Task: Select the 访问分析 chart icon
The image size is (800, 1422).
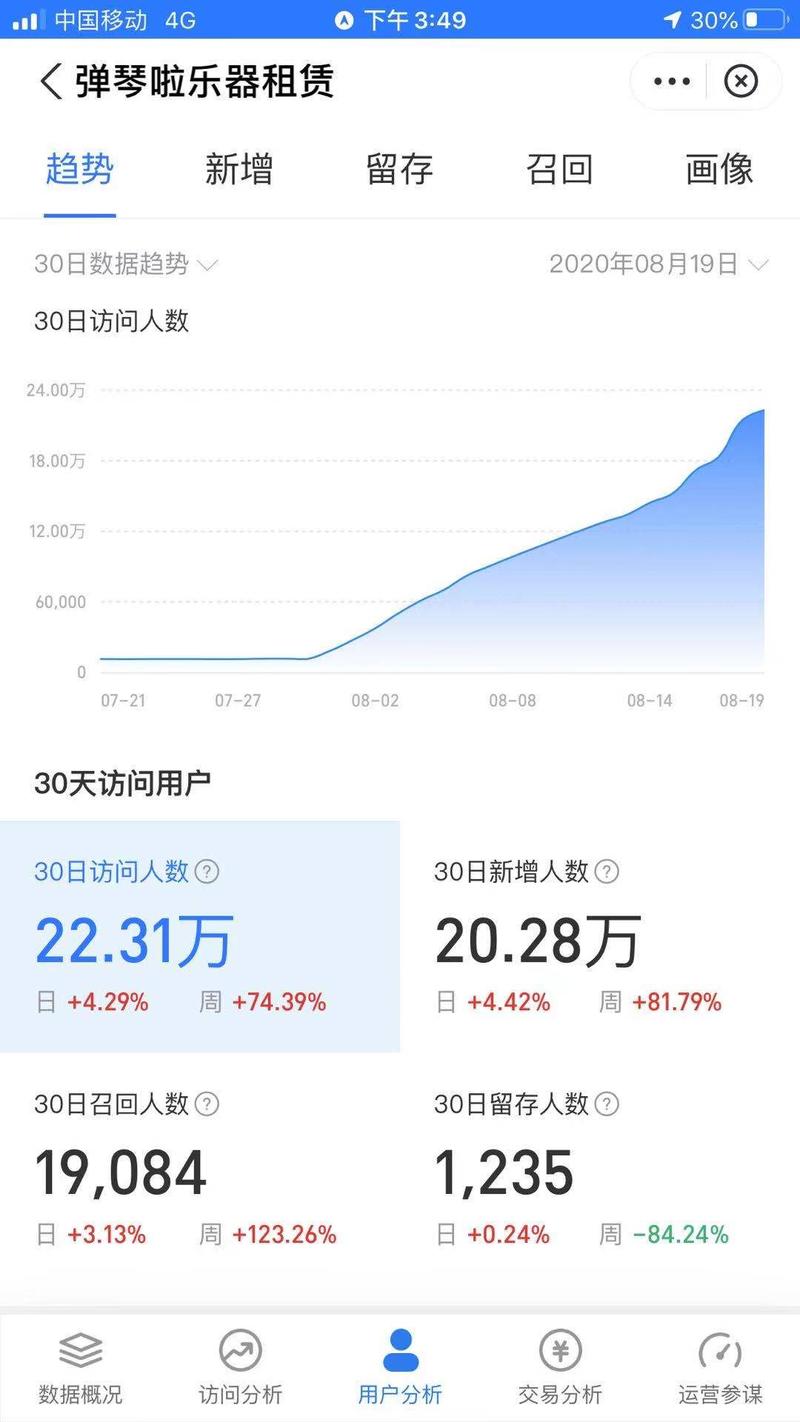Action: click(x=239, y=1352)
